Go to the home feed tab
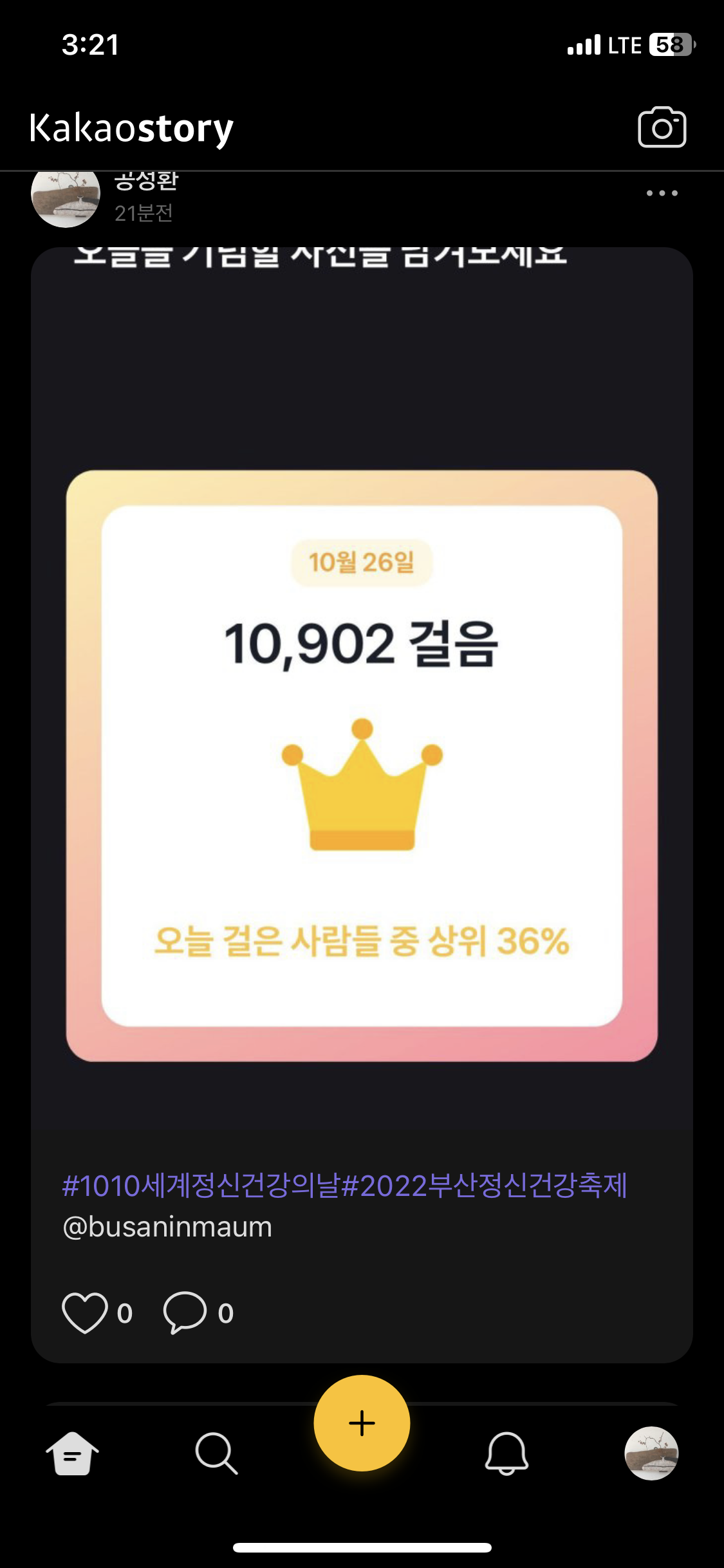Viewport: 724px width, 1568px height. tap(72, 1453)
